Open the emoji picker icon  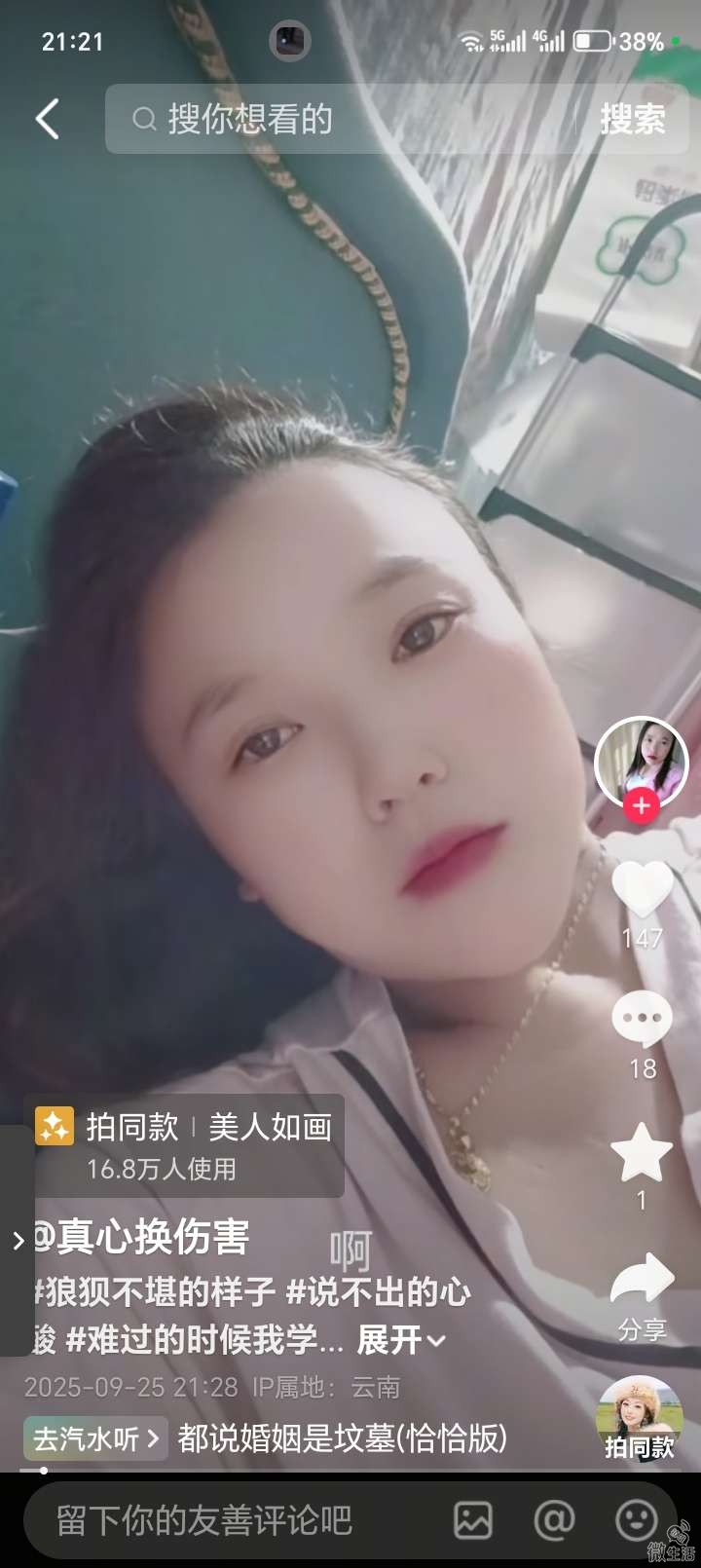(x=636, y=1520)
